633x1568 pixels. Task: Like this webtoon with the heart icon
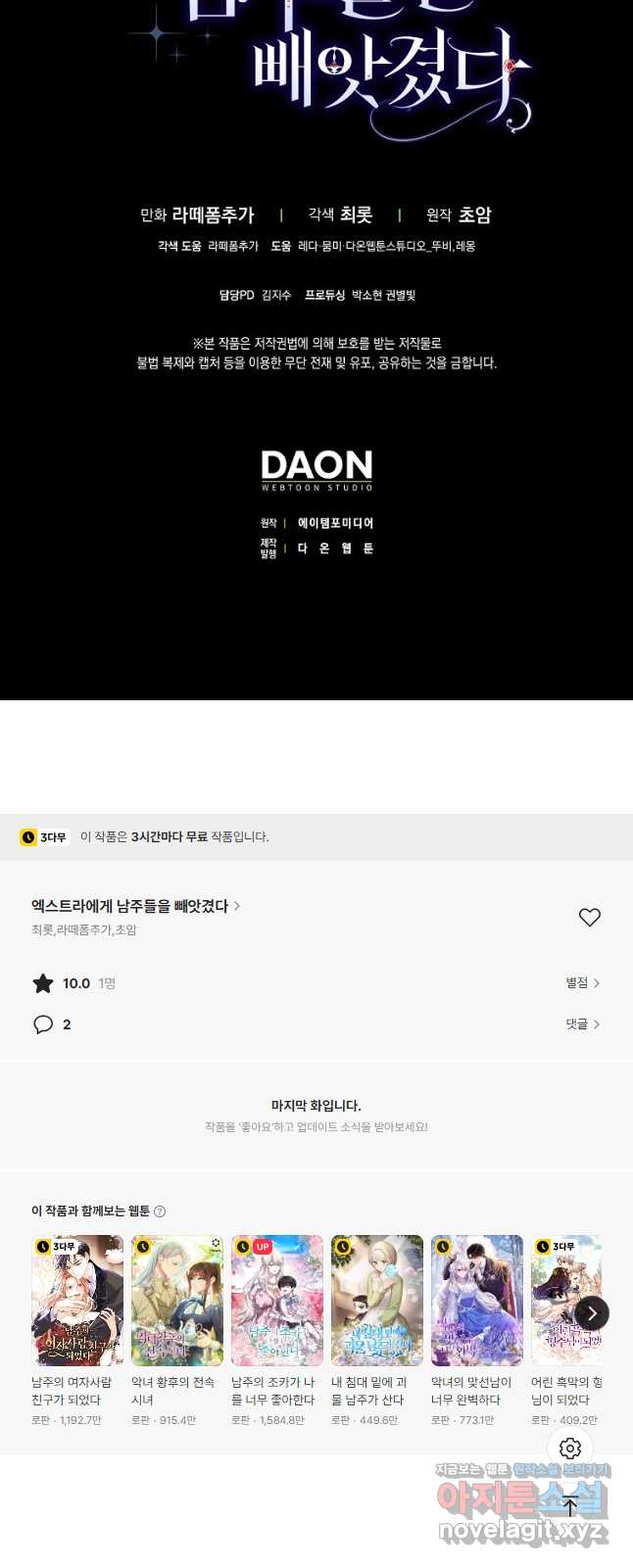589,917
